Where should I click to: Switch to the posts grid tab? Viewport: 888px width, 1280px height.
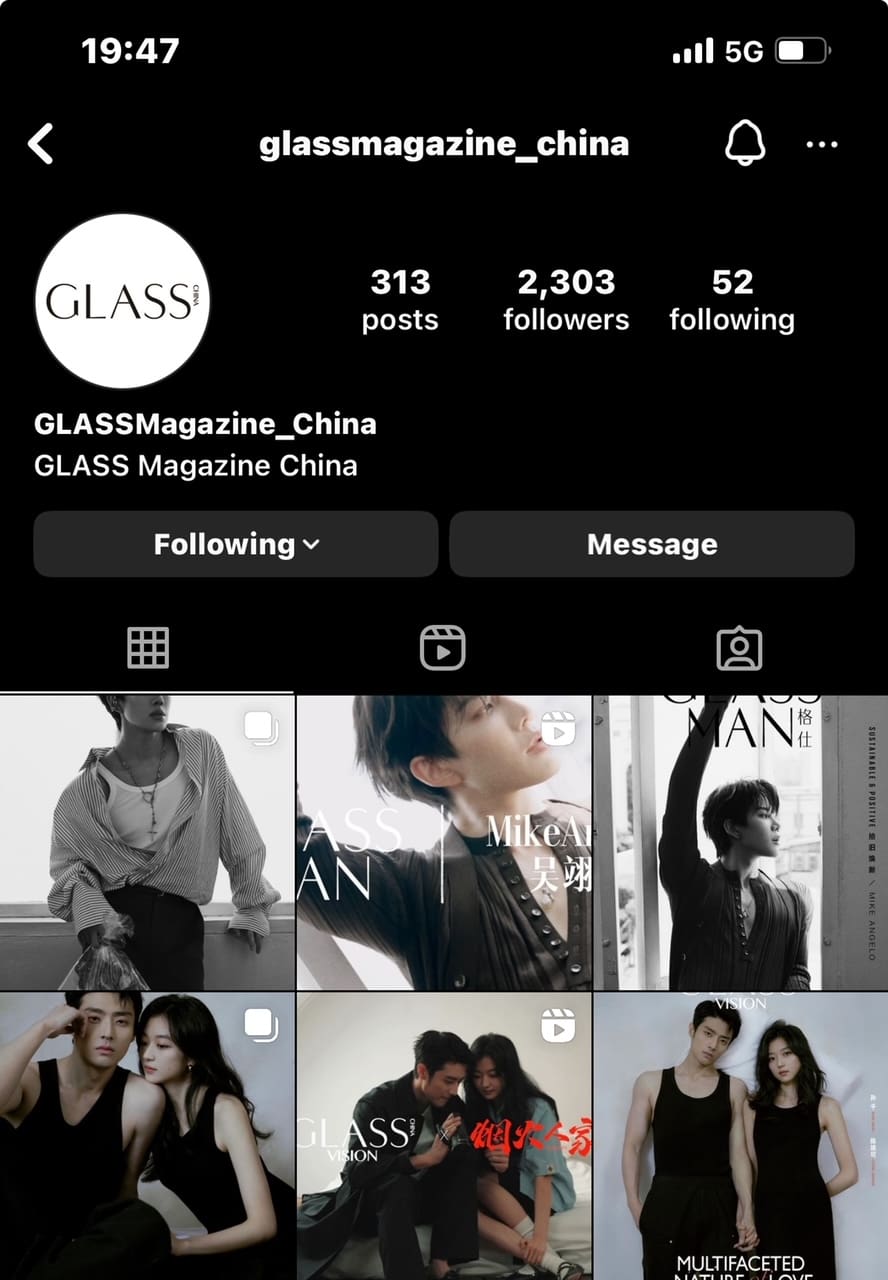(x=148, y=648)
